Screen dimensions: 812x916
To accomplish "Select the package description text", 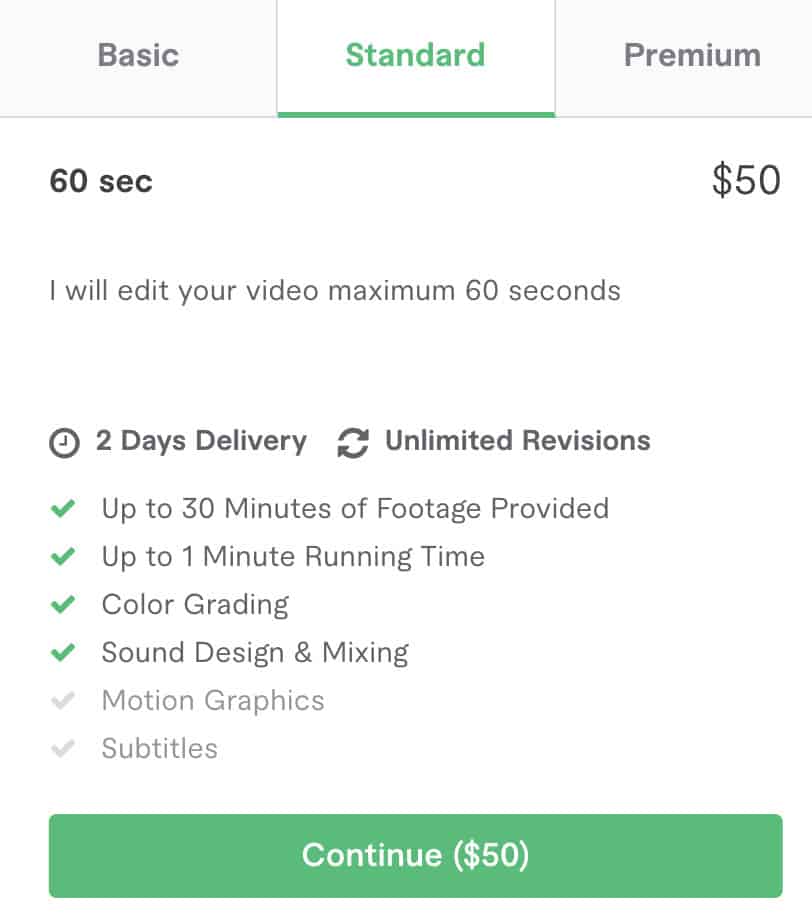I will tap(336, 291).
